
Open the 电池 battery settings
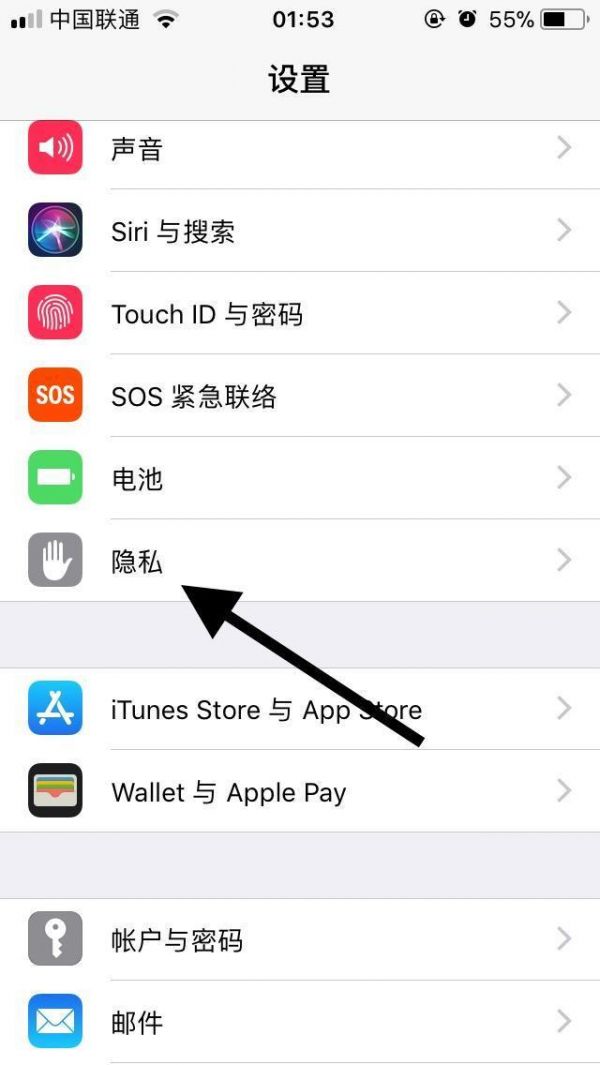300,478
